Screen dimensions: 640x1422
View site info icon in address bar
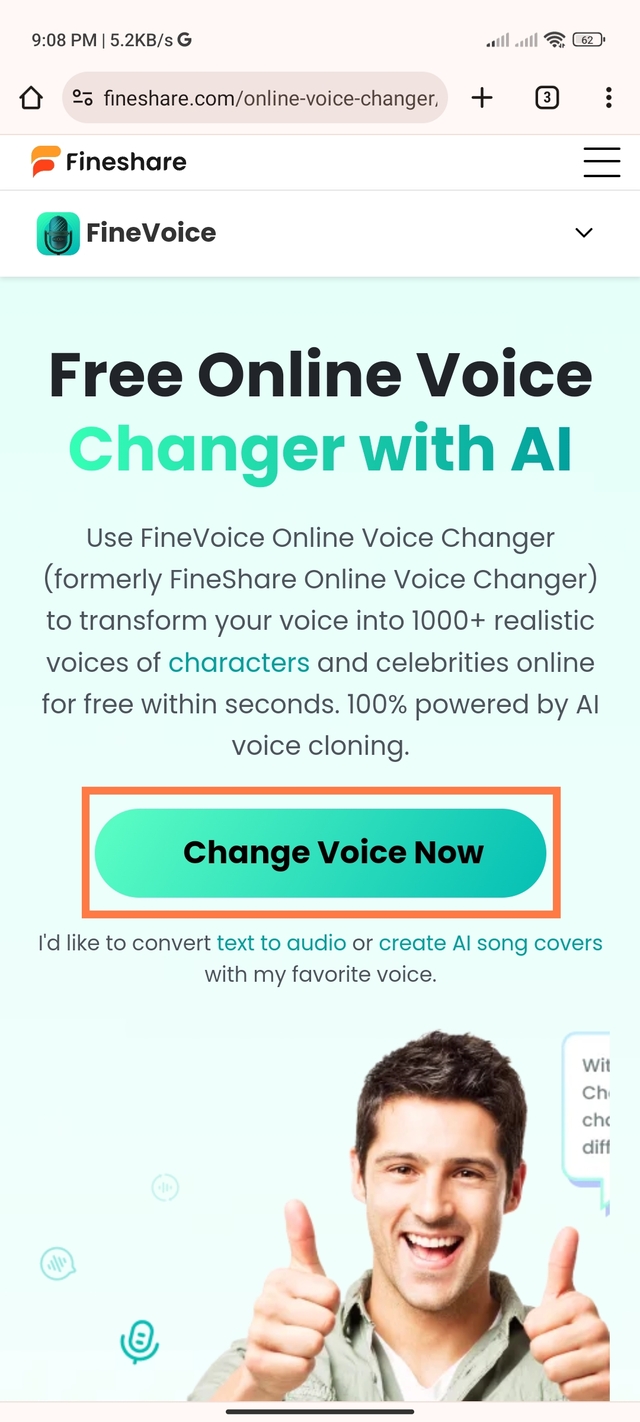tap(84, 98)
